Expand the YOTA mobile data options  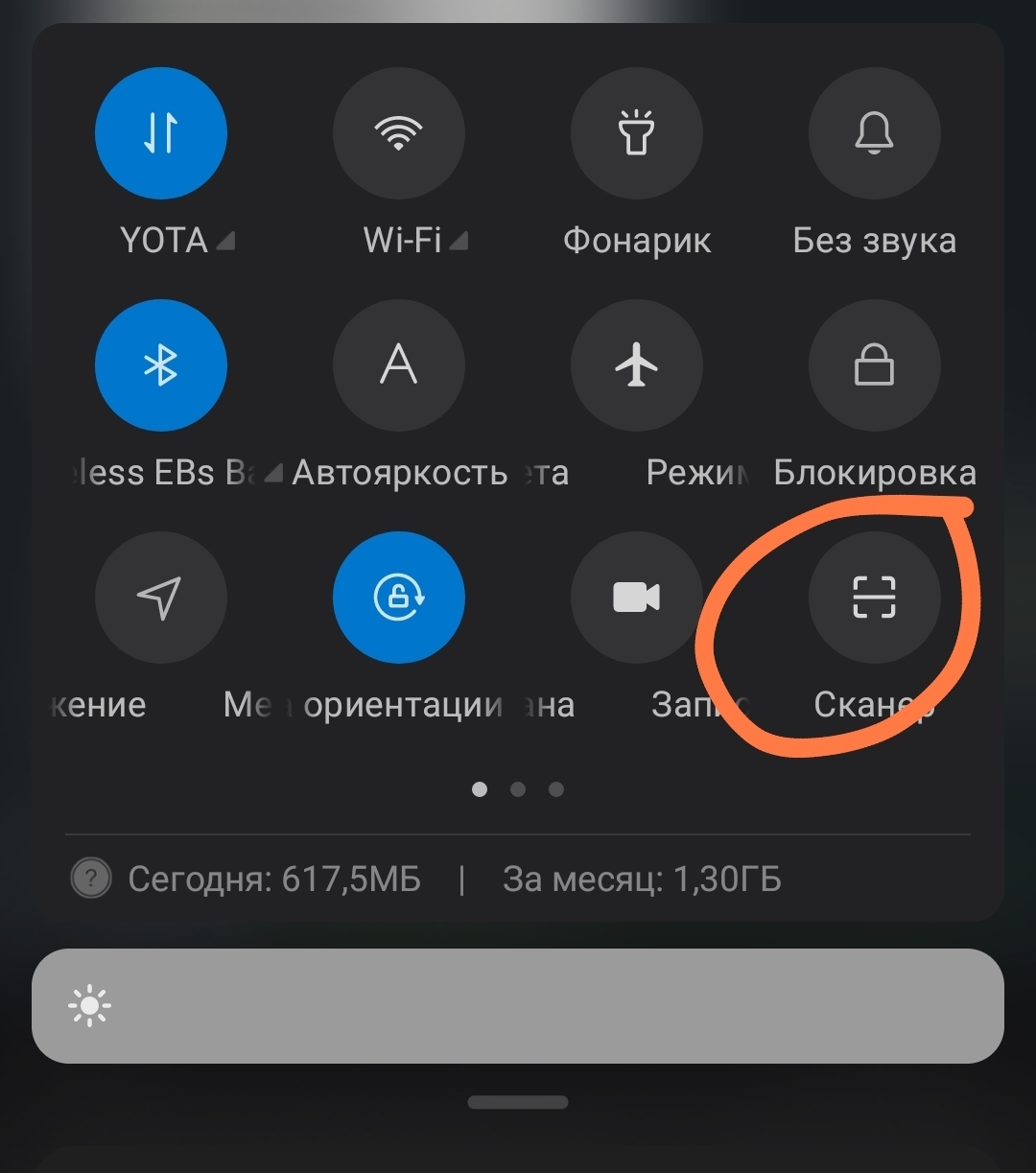(x=224, y=242)
